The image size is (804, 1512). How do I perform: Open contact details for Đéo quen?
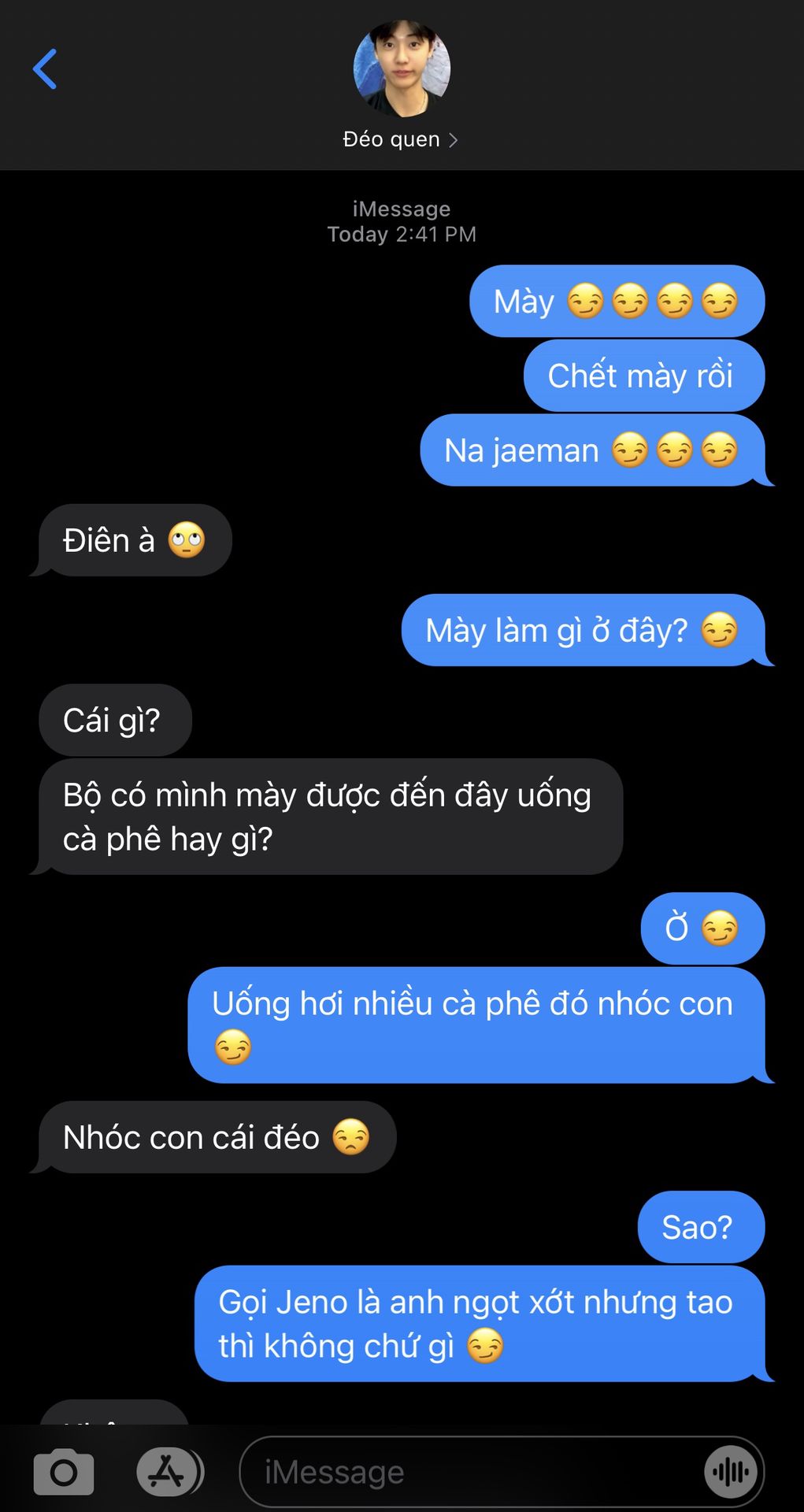[401, 139]
